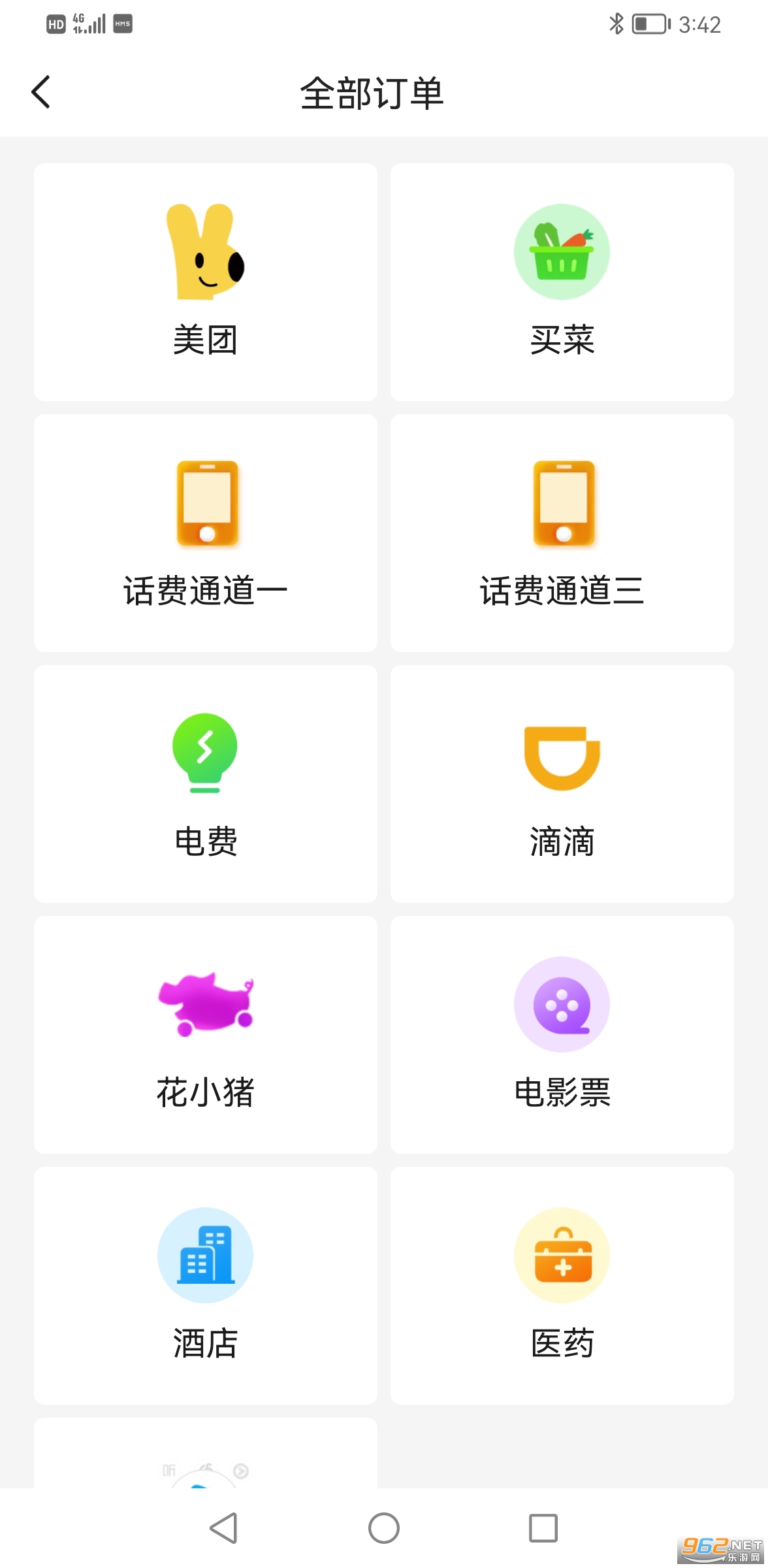Tap the 花小猪 card
Screen dimensions: 768x1568
(206, 1034)
